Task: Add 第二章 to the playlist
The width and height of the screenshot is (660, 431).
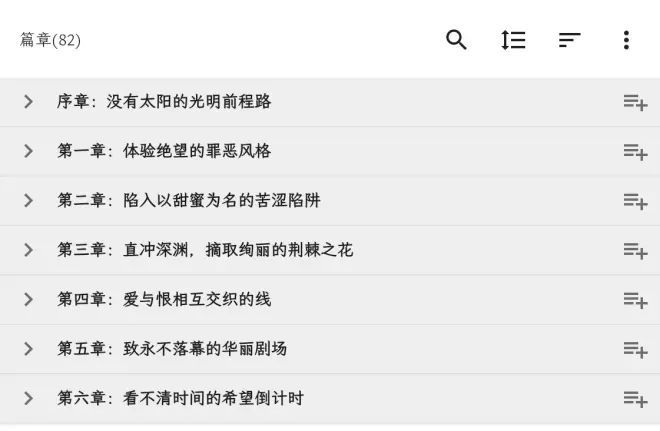Action: pos(635,201)
